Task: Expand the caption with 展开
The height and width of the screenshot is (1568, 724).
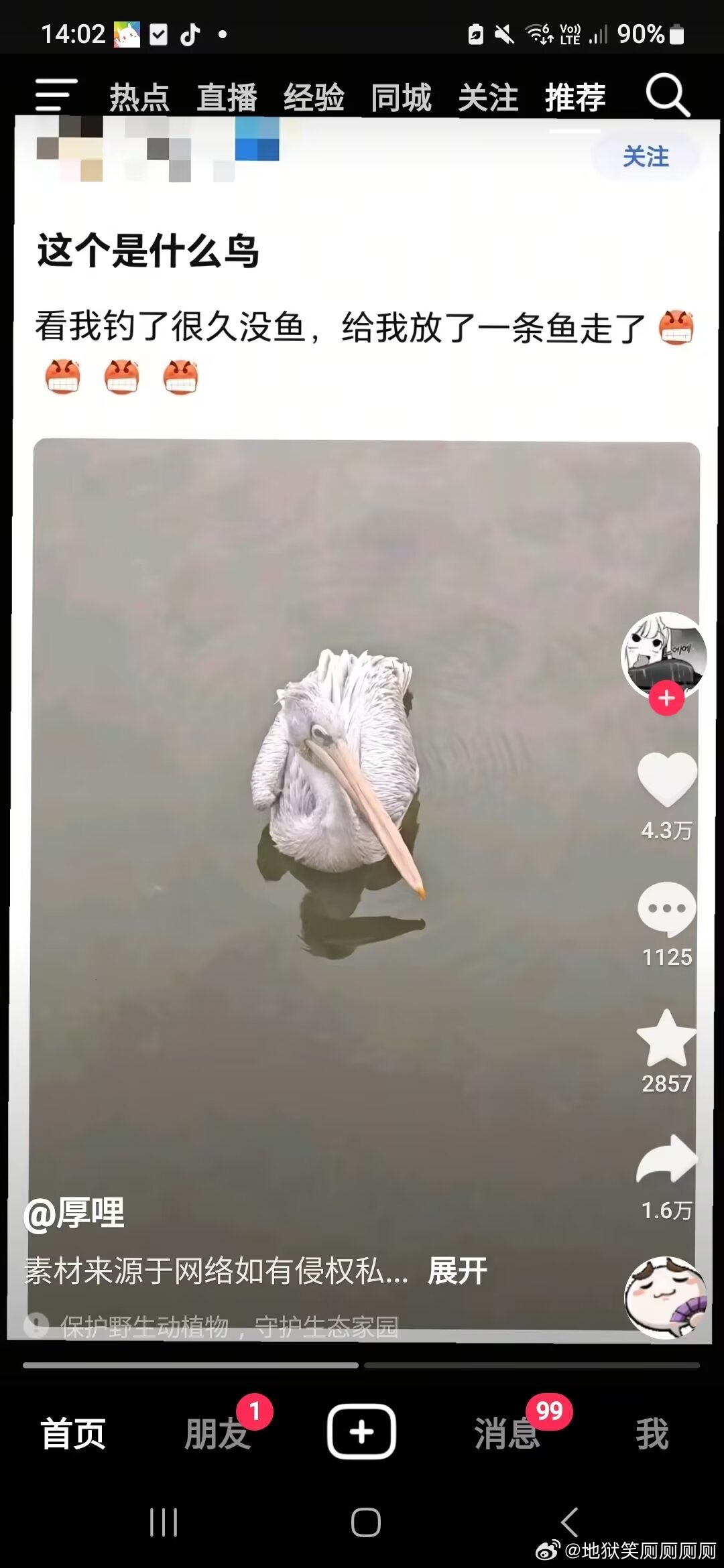Action: [x=457, y=1271]
